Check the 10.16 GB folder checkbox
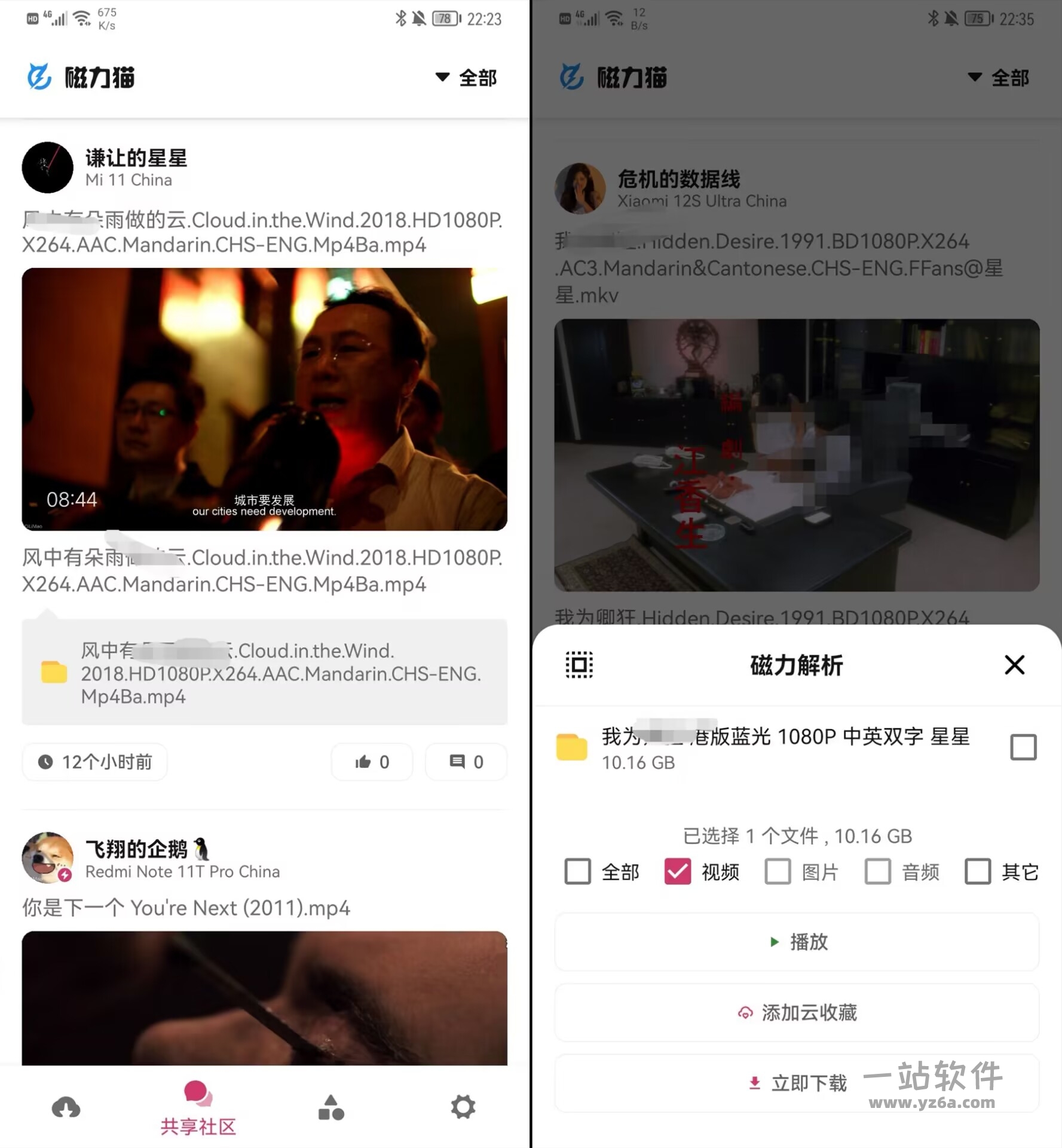 (1023, 747)
